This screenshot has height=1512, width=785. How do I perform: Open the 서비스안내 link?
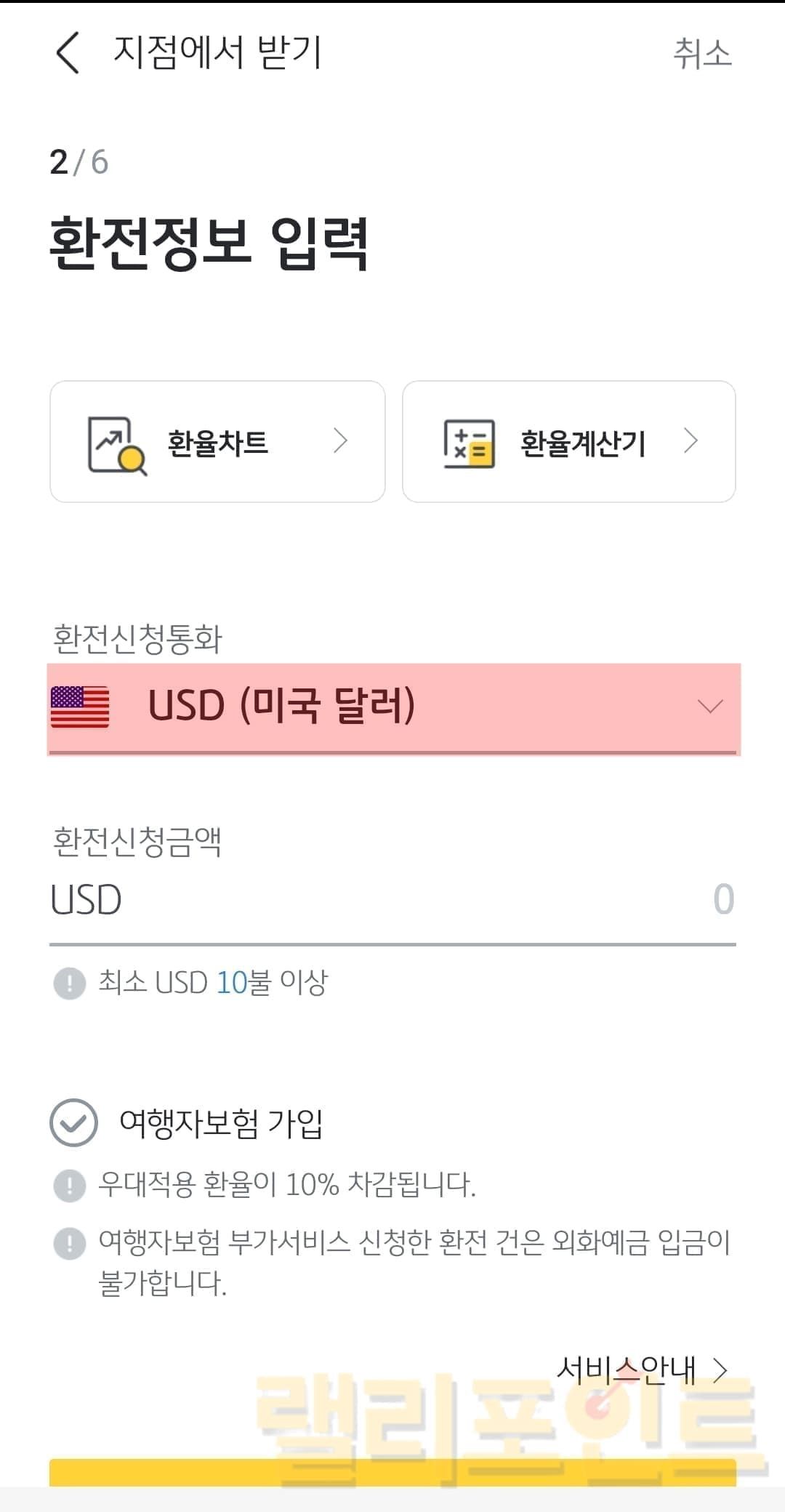tap(641, 1370)
